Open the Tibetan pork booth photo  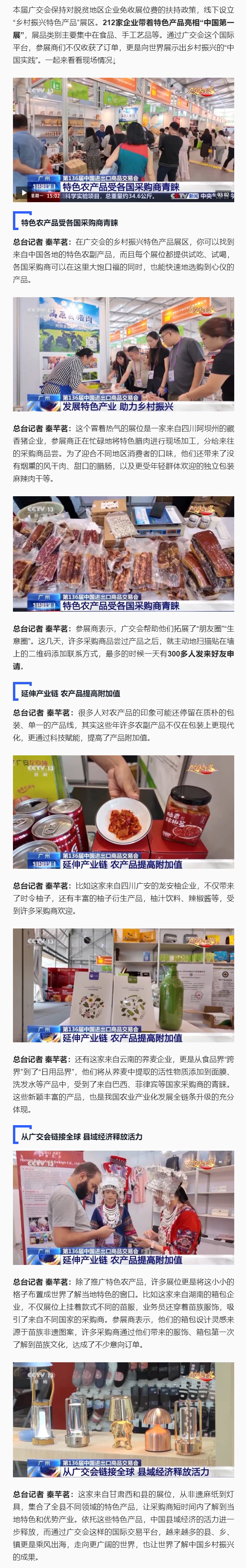(123, 354)
